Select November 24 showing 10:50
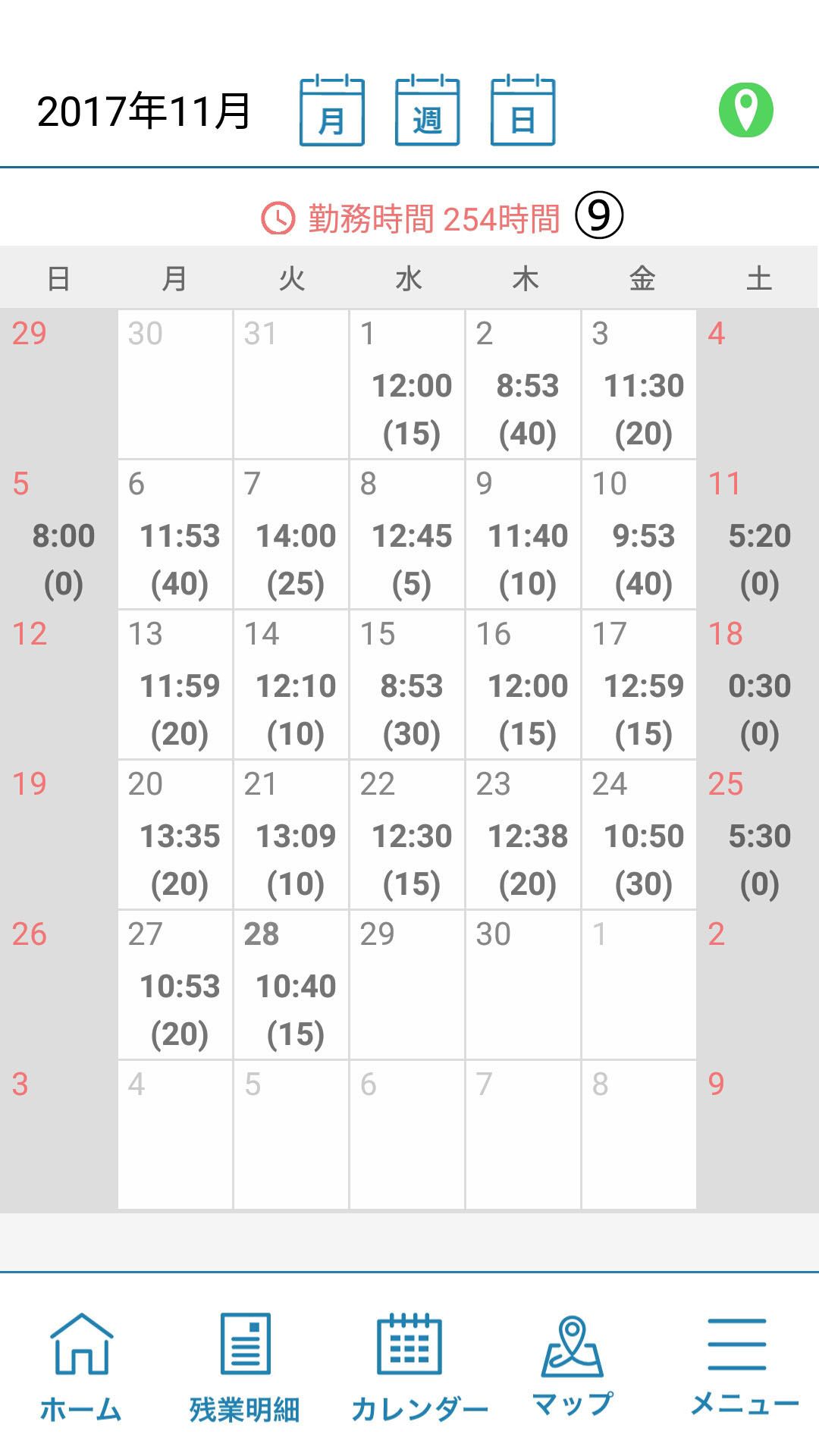 point(639,835)
